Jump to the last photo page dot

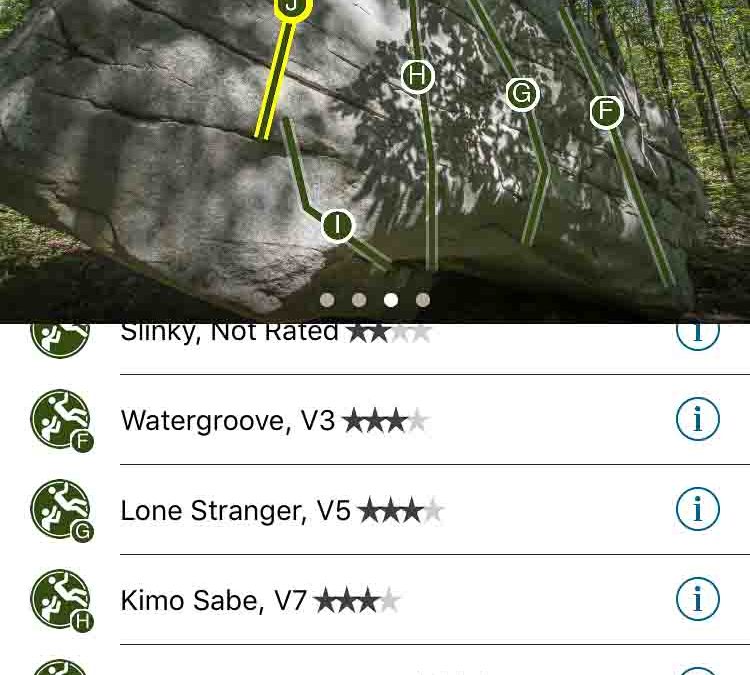pyautogui.click(x=423, y=300)
